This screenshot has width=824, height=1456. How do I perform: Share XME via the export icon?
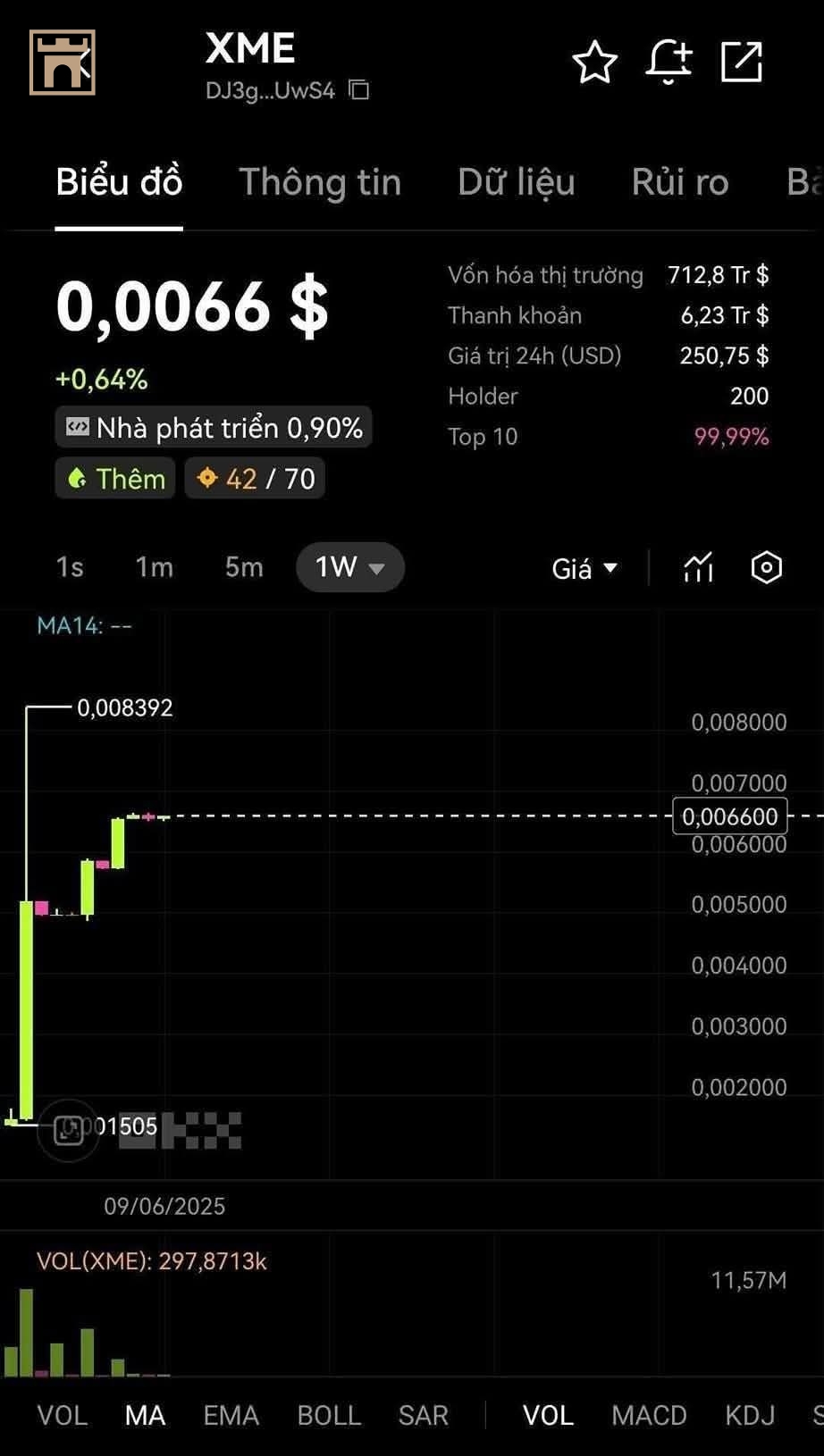(x=742, y=63)
